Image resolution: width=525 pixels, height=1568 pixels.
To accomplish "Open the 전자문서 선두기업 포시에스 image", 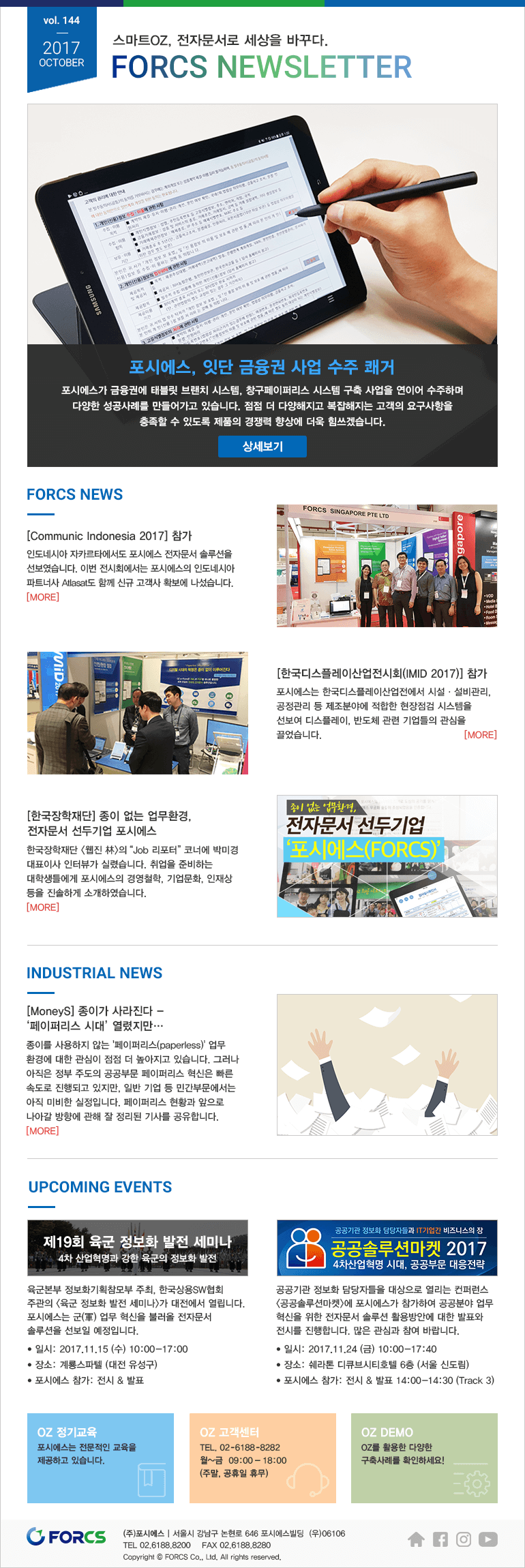I will tap(387, 856).
